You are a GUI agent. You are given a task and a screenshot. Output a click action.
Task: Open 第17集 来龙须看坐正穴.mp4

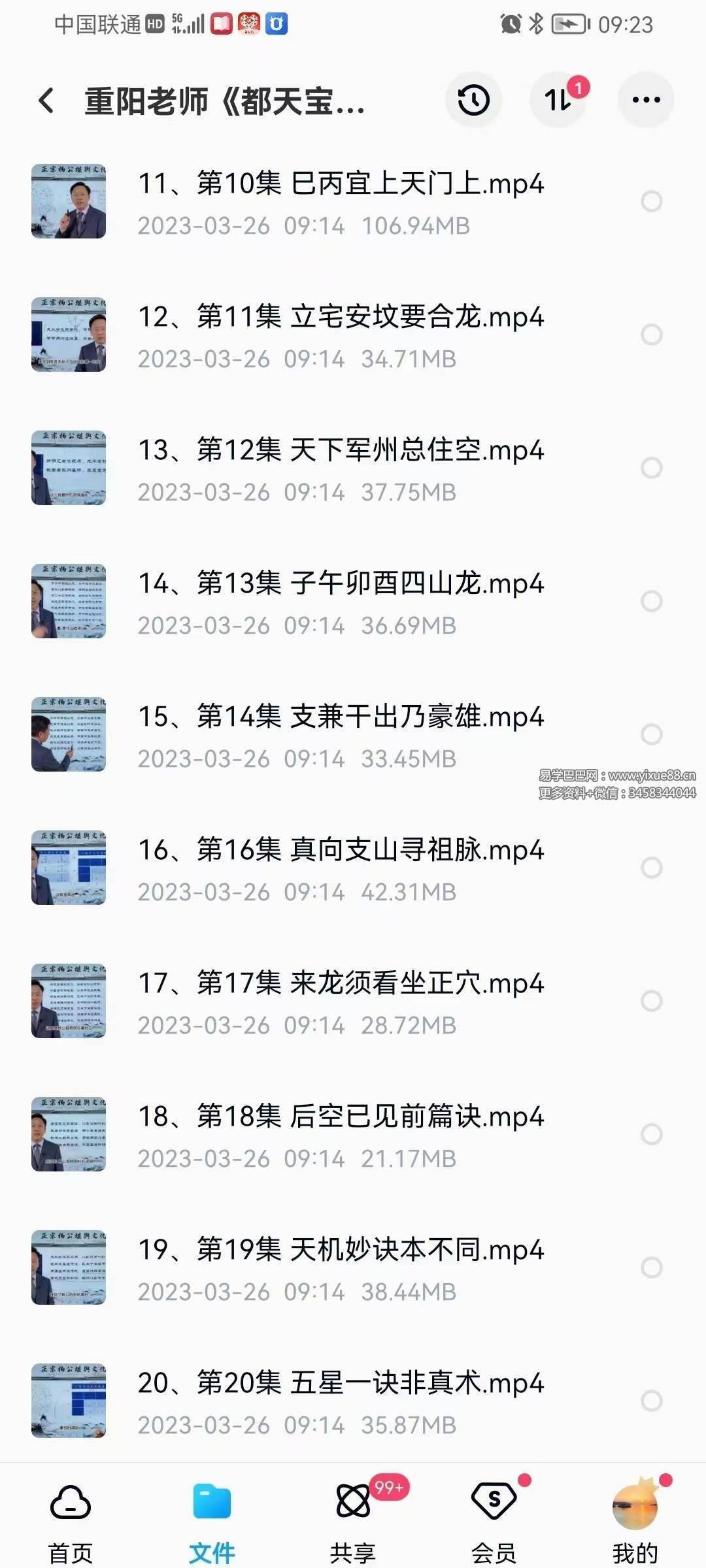tap(340, 983)
